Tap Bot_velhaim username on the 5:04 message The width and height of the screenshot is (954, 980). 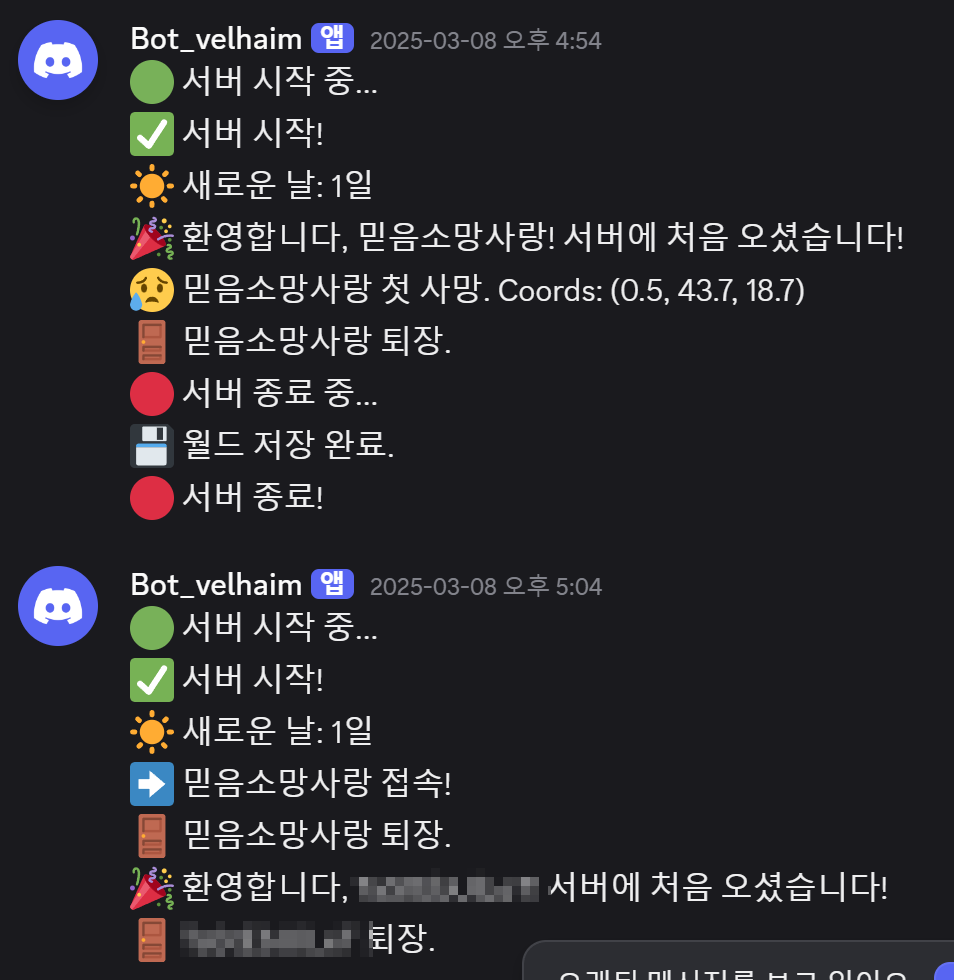click(x=216, y=585)
